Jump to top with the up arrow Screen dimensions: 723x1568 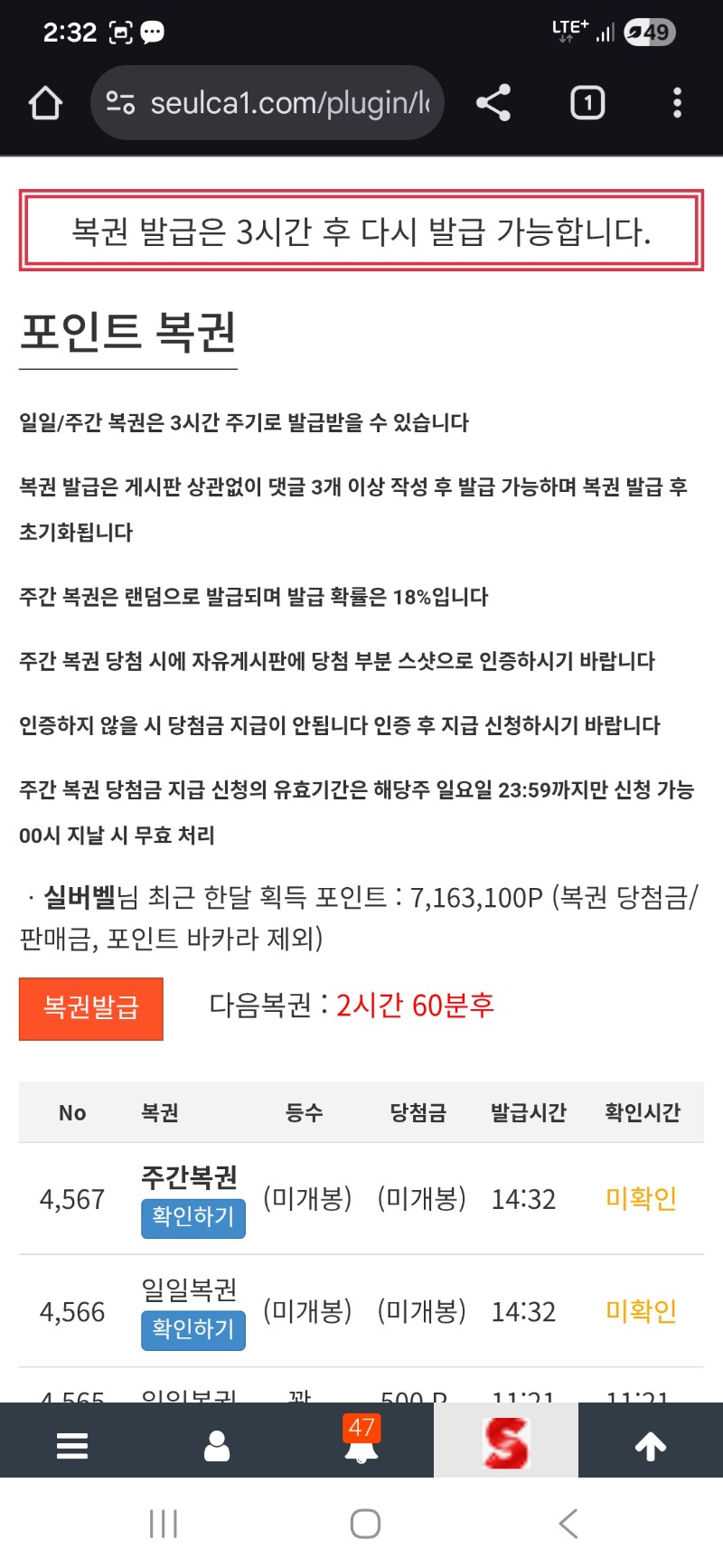651,1445
